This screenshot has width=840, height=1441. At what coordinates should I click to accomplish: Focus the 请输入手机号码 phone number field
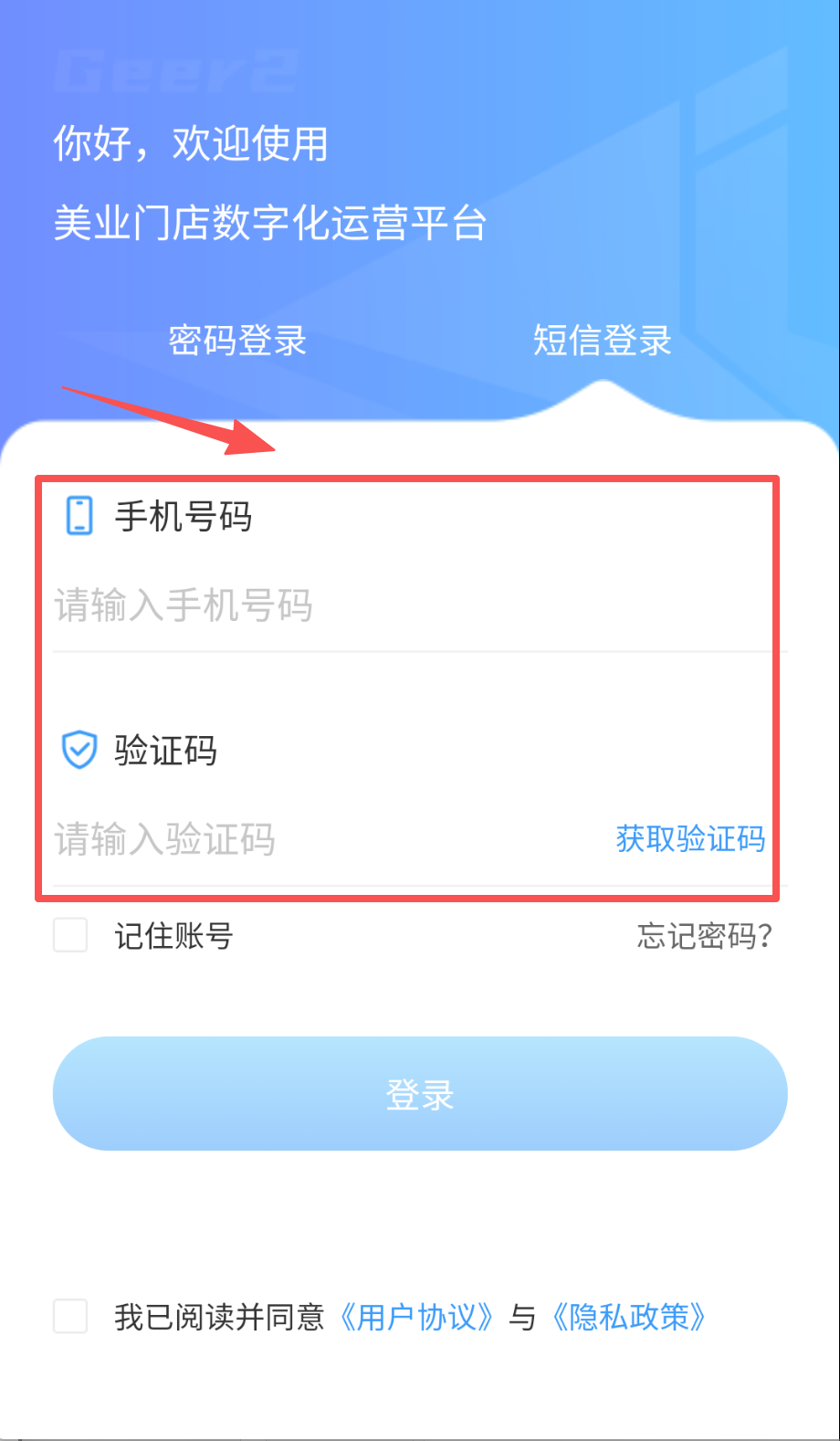point(365,605)
